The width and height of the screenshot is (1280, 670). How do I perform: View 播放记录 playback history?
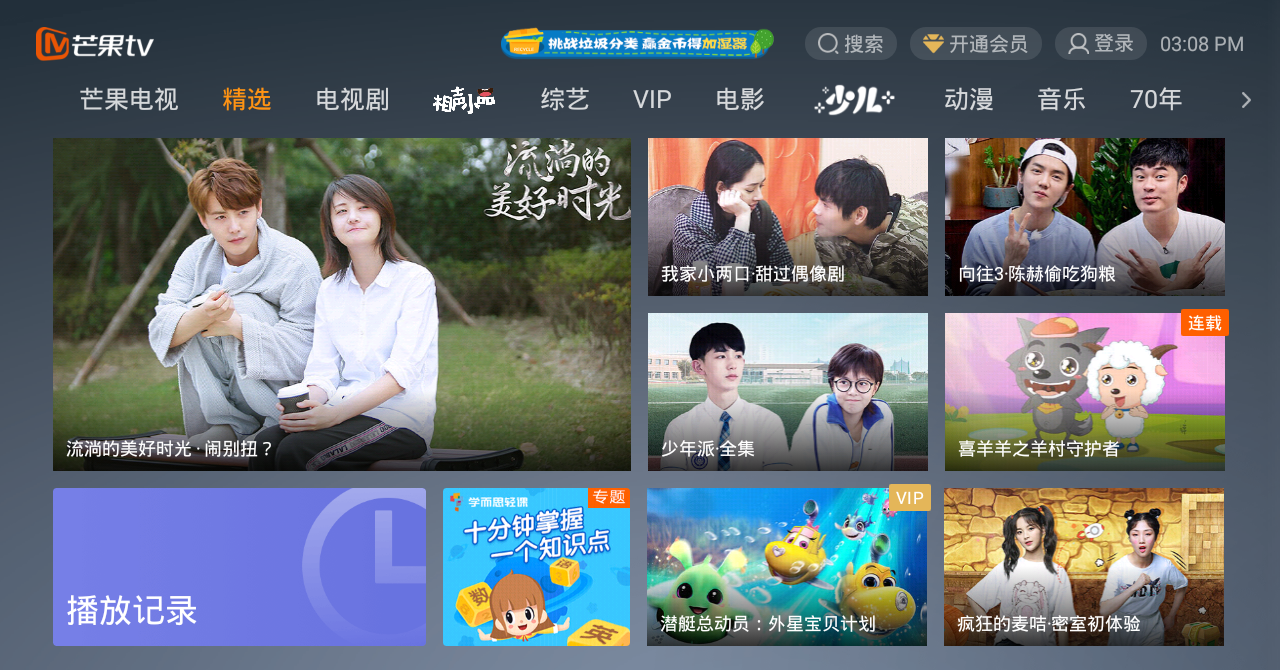239,566
